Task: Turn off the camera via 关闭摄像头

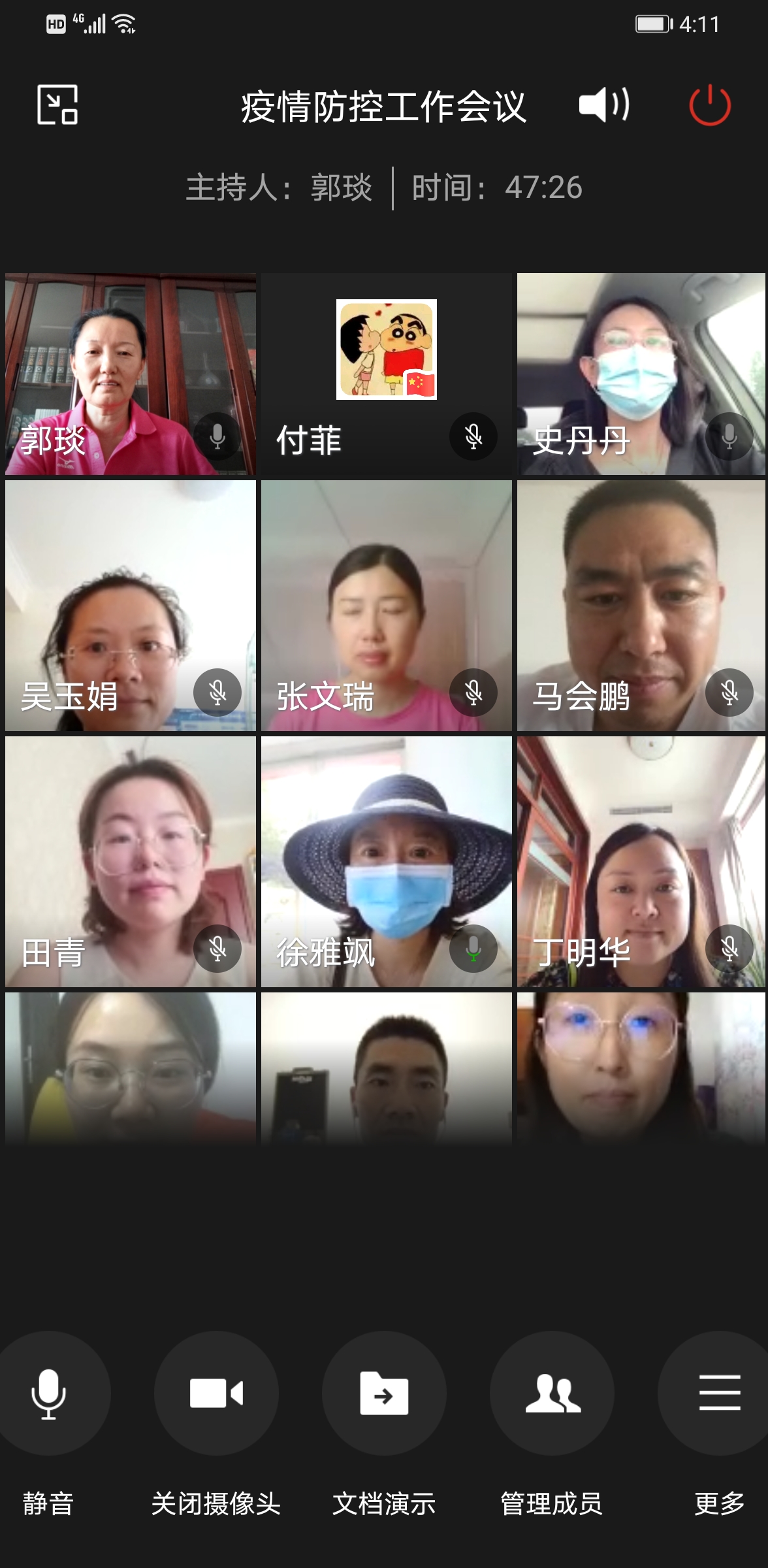Action: pos(216,1394)
